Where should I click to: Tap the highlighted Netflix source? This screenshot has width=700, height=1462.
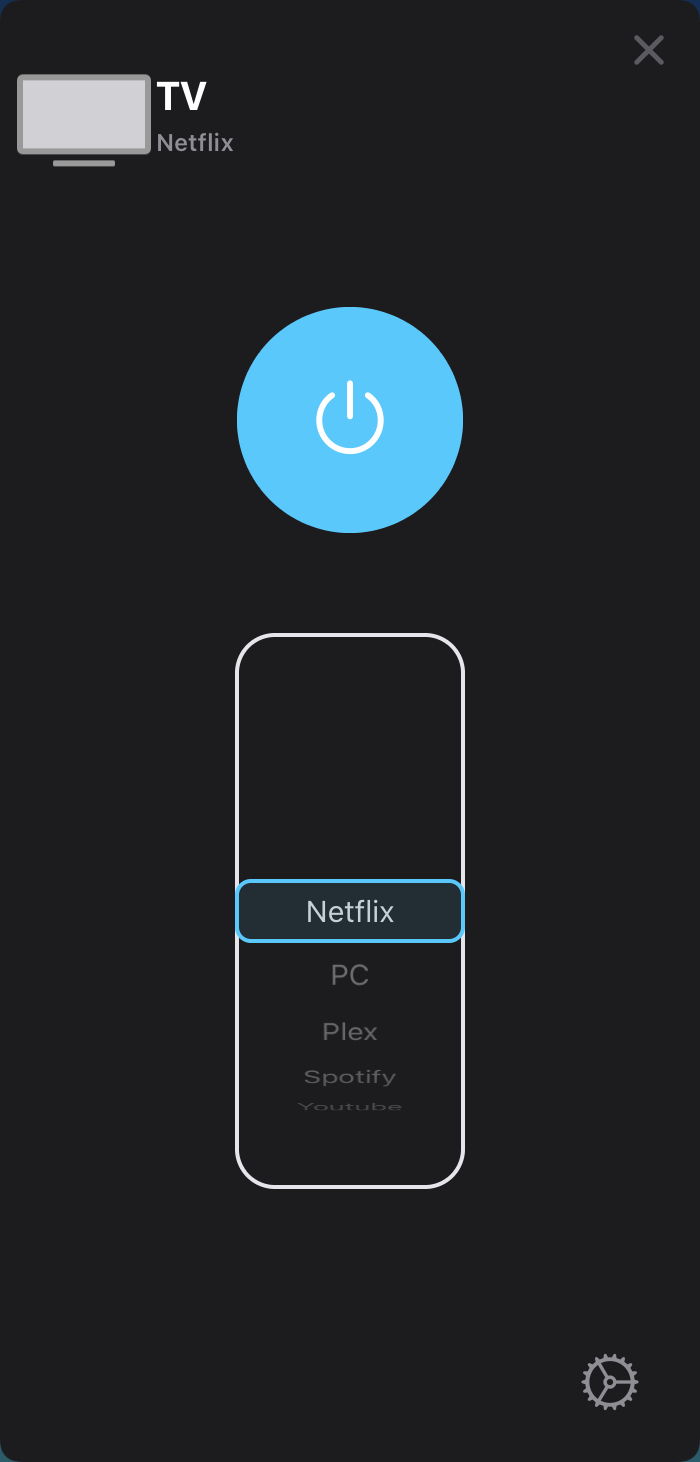point(350,911)
